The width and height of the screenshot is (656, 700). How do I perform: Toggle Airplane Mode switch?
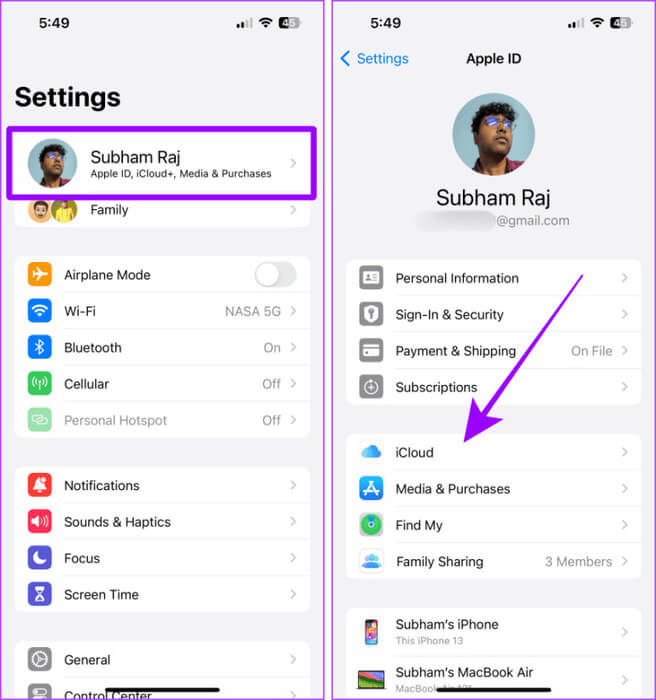click(x=275, y=275)
